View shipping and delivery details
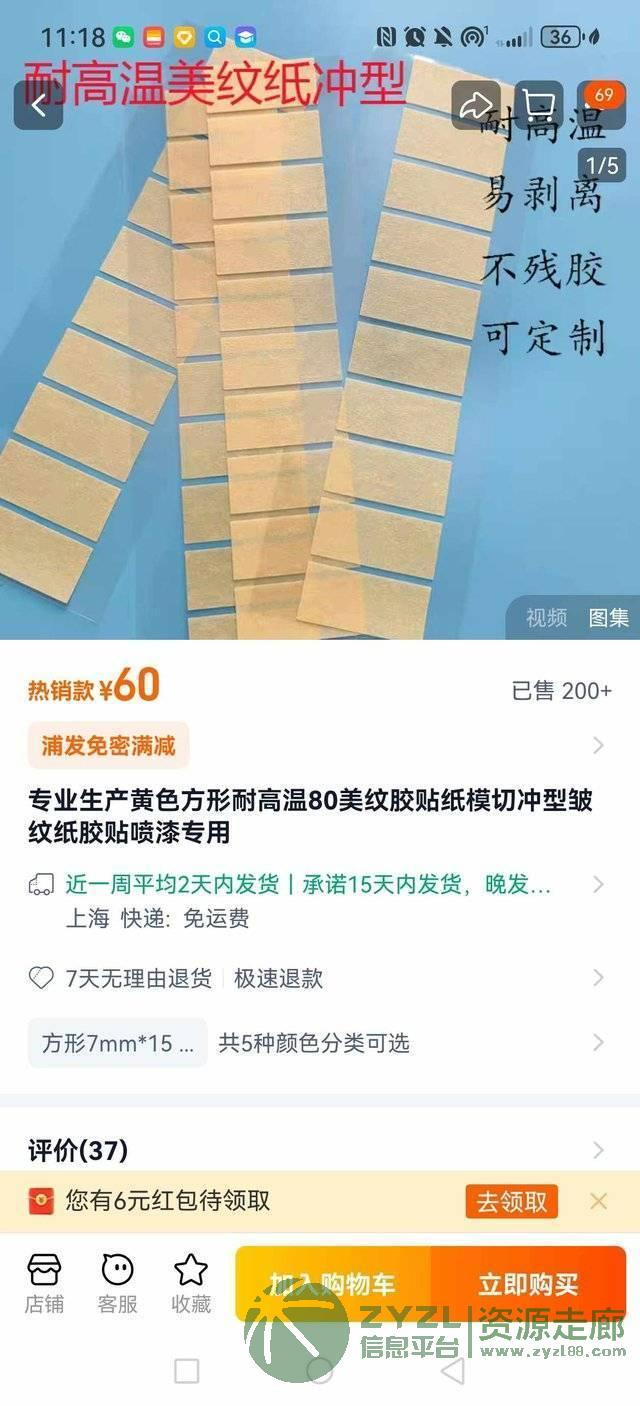 [x=320, y=900]
